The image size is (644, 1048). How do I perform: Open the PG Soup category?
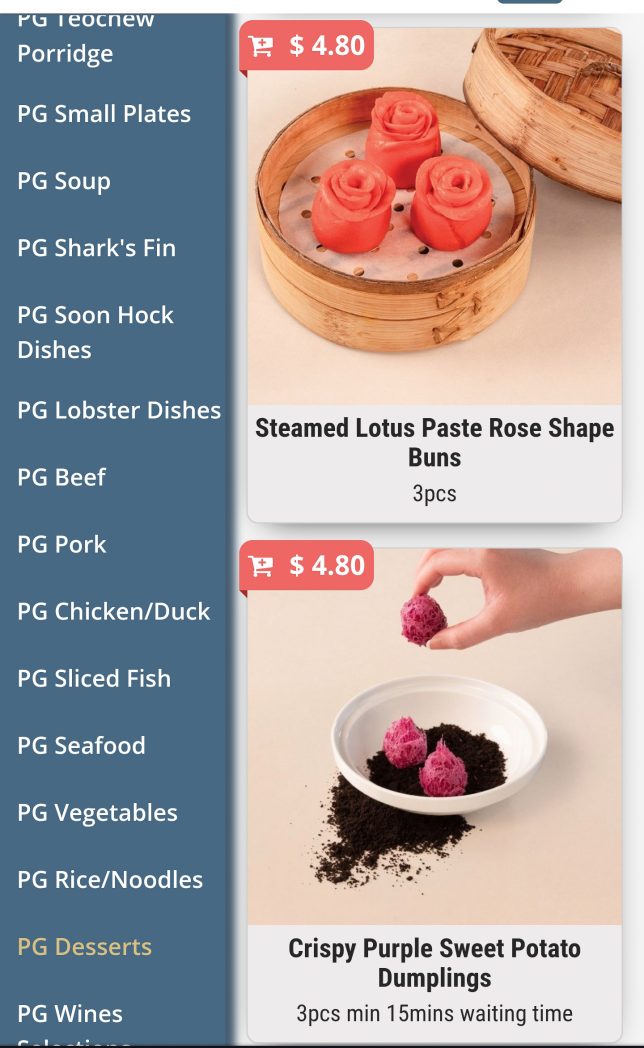tap(64, 181)
